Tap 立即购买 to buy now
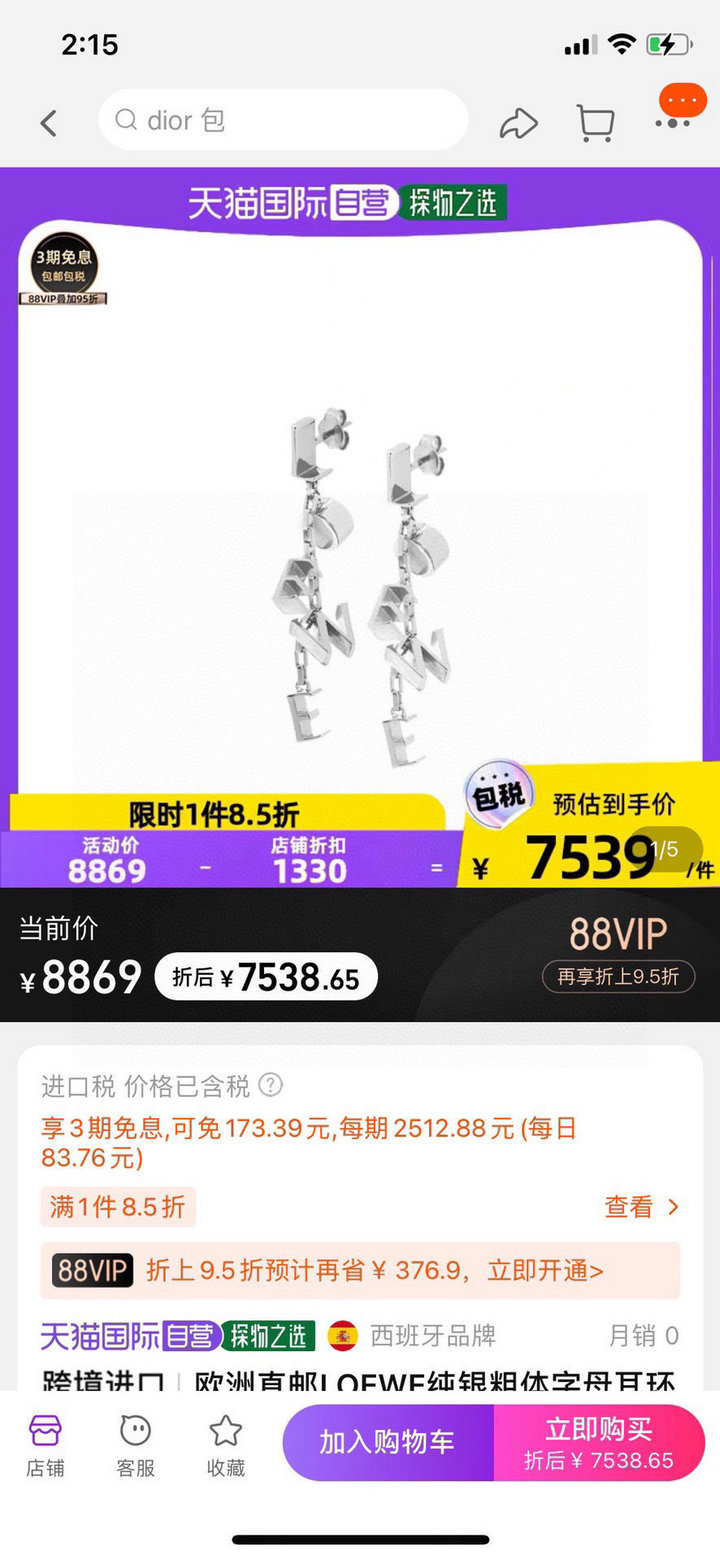 point(599,1442)
